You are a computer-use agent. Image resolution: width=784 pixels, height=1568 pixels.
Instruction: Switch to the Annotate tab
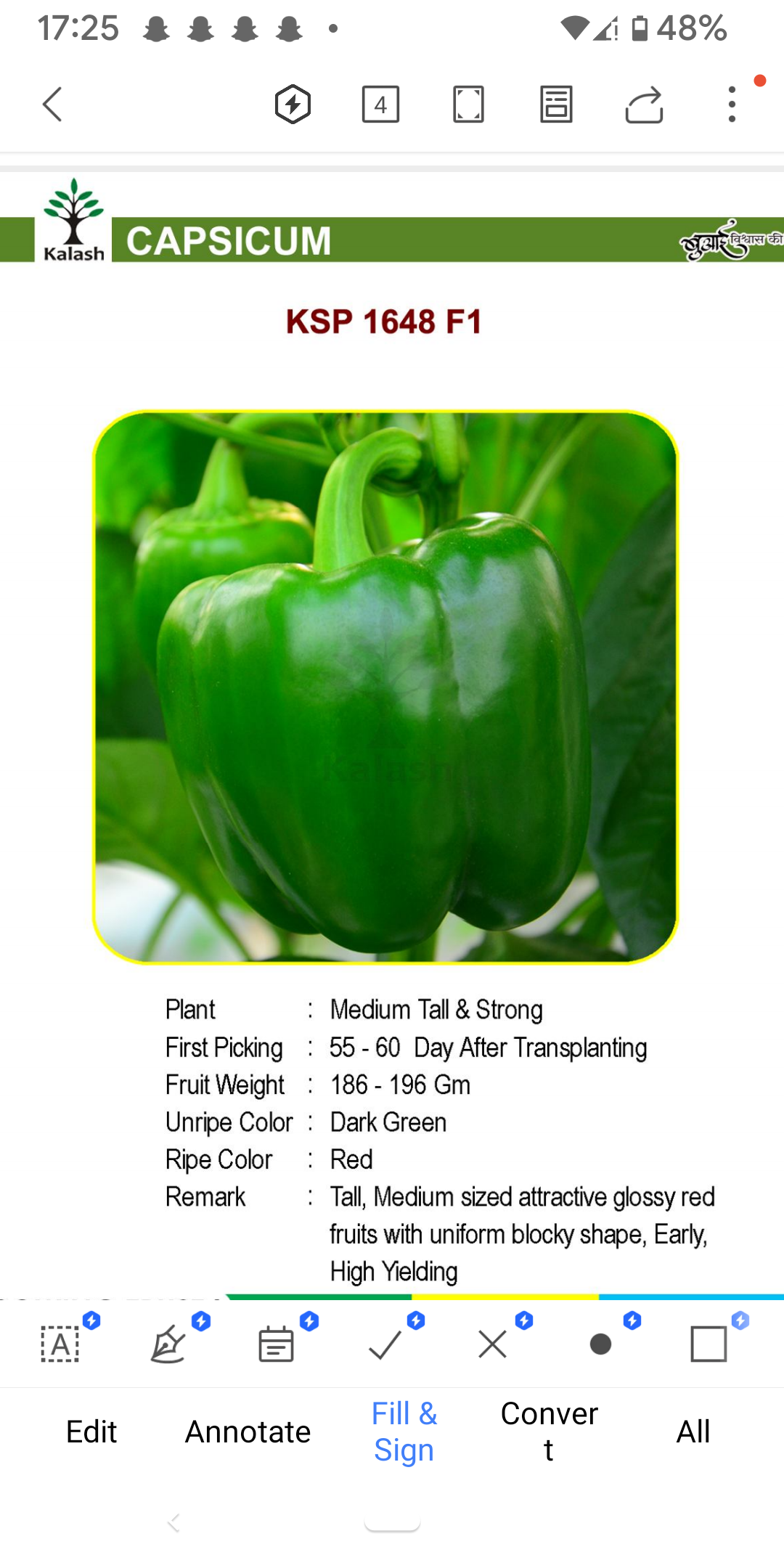248,1432
